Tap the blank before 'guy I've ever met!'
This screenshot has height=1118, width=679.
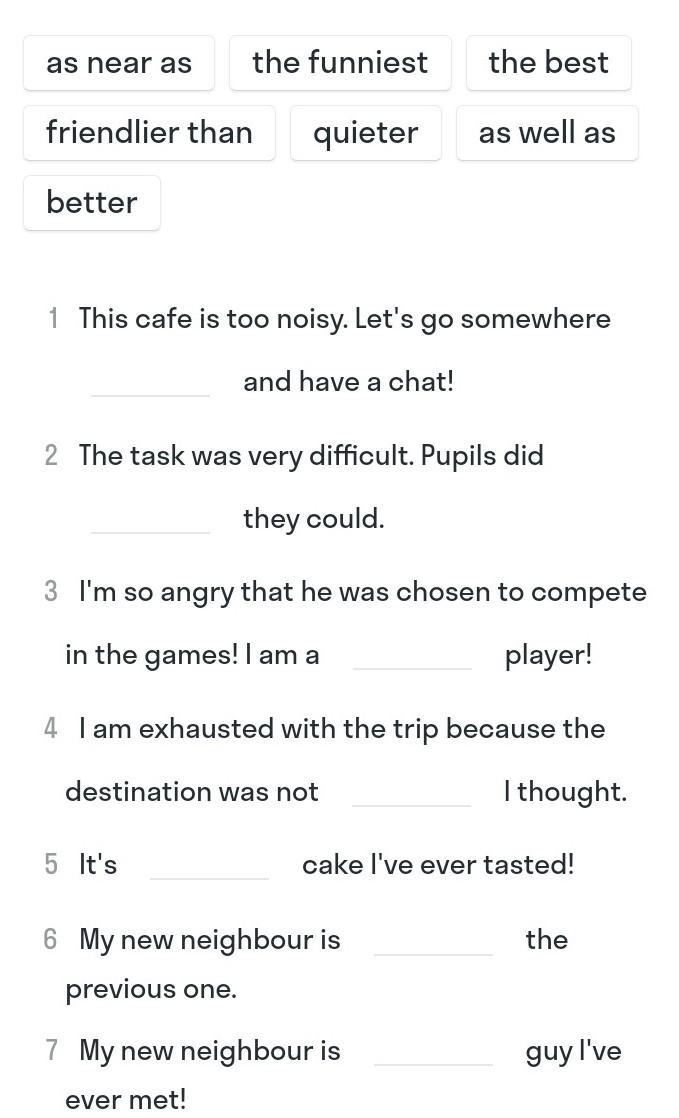pos(433,1051)
